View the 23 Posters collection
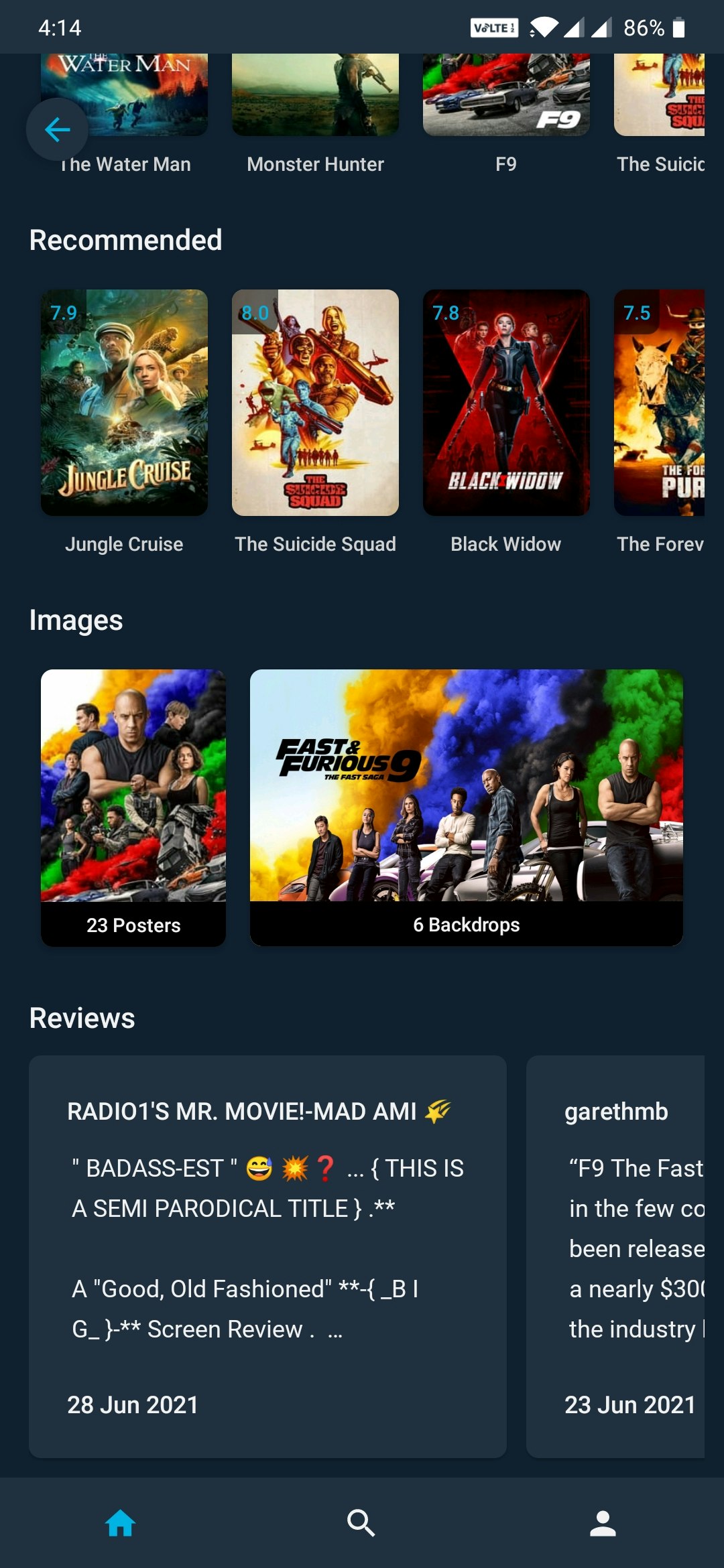Image resolution: width=724 pixels, height=1568 pixels. pos(133,804)
